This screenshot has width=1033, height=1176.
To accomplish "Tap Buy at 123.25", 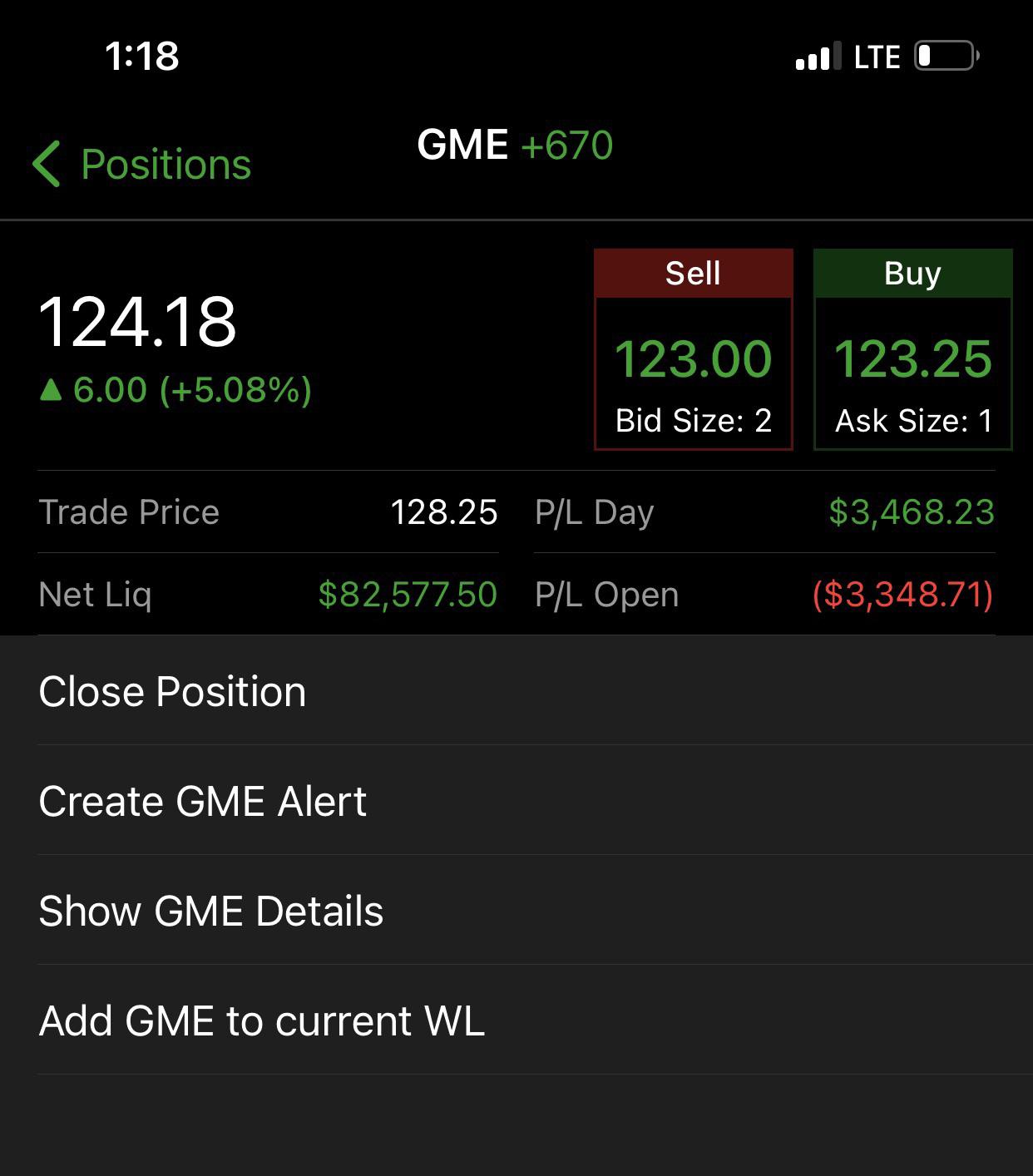I will [912, 350].
